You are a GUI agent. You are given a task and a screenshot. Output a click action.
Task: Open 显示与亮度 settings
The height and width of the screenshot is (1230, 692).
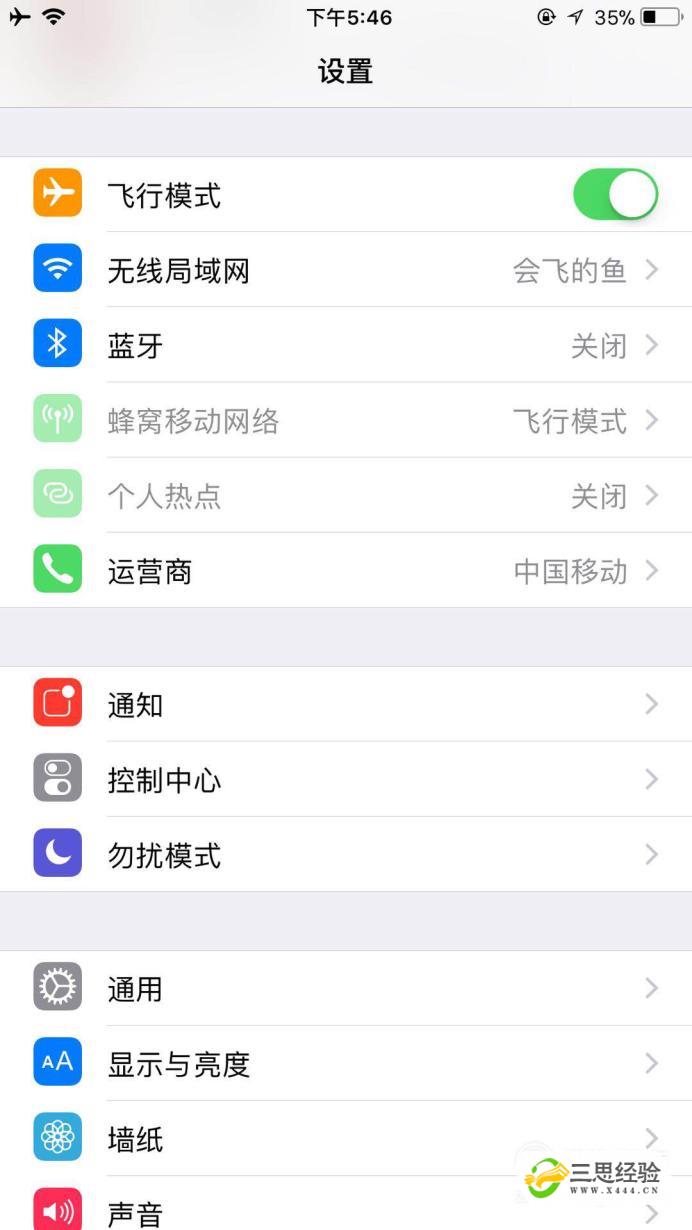[x=345, y=1064]
